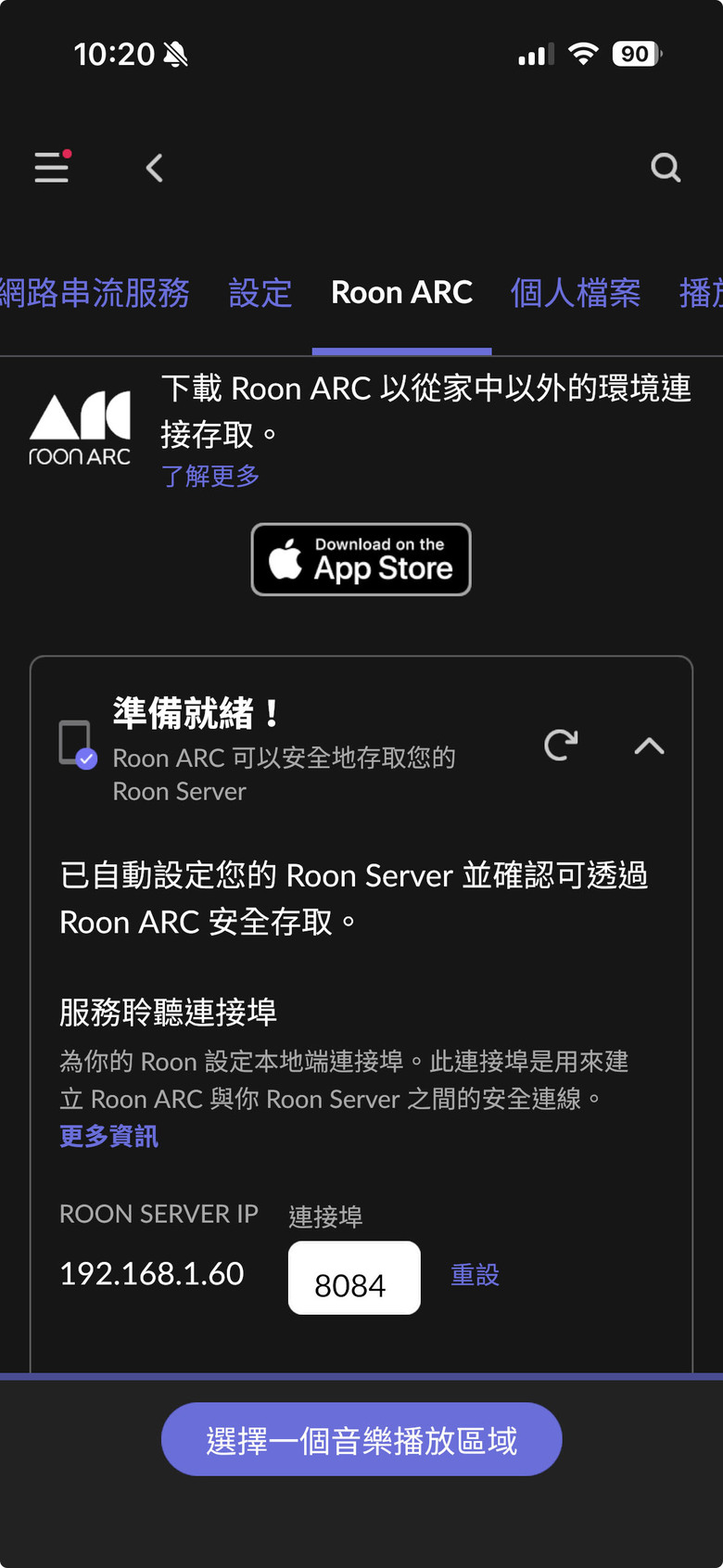Open the hamburger menu
The width and height of the screenshot is (723, 1568).
pos(52,168)
